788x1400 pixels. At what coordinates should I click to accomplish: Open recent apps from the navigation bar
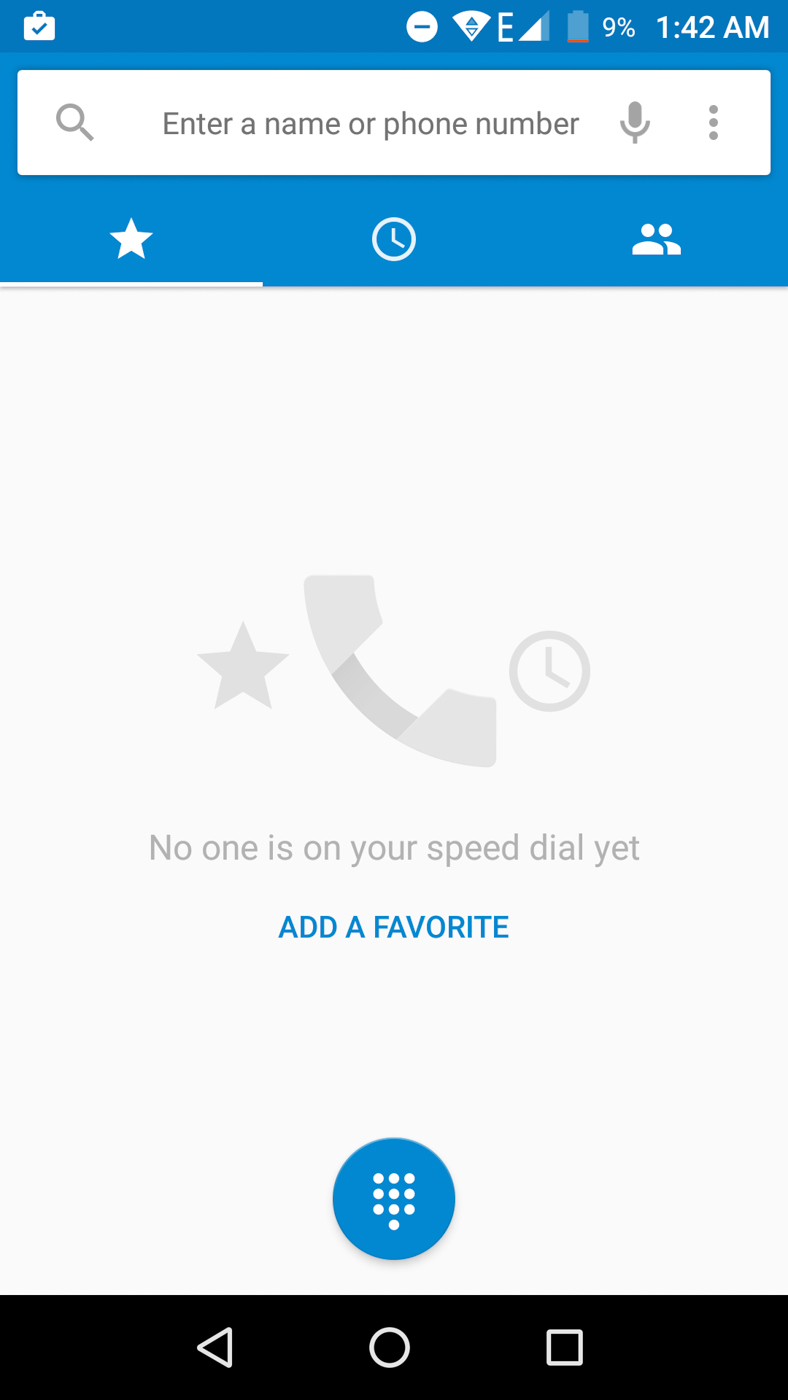tap(564, 1347)
